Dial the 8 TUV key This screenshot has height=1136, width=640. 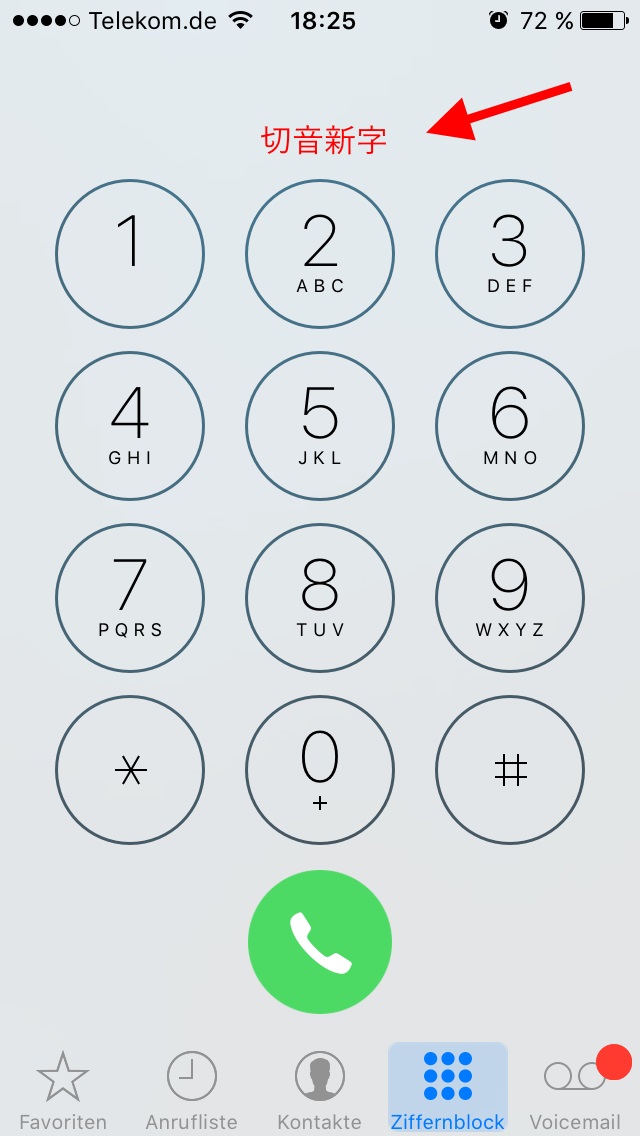(x=320, y=599)
